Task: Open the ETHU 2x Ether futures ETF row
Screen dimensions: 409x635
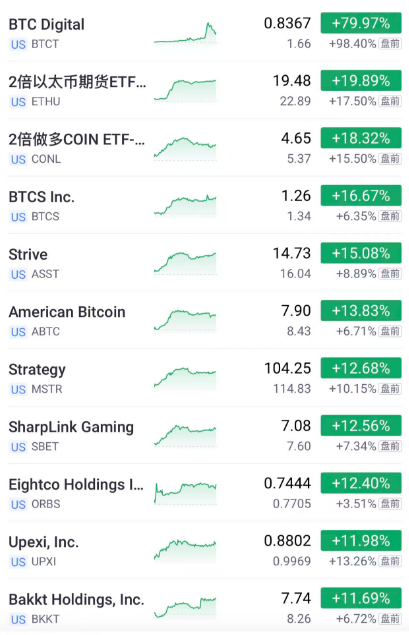Action: tap(204, 90)
